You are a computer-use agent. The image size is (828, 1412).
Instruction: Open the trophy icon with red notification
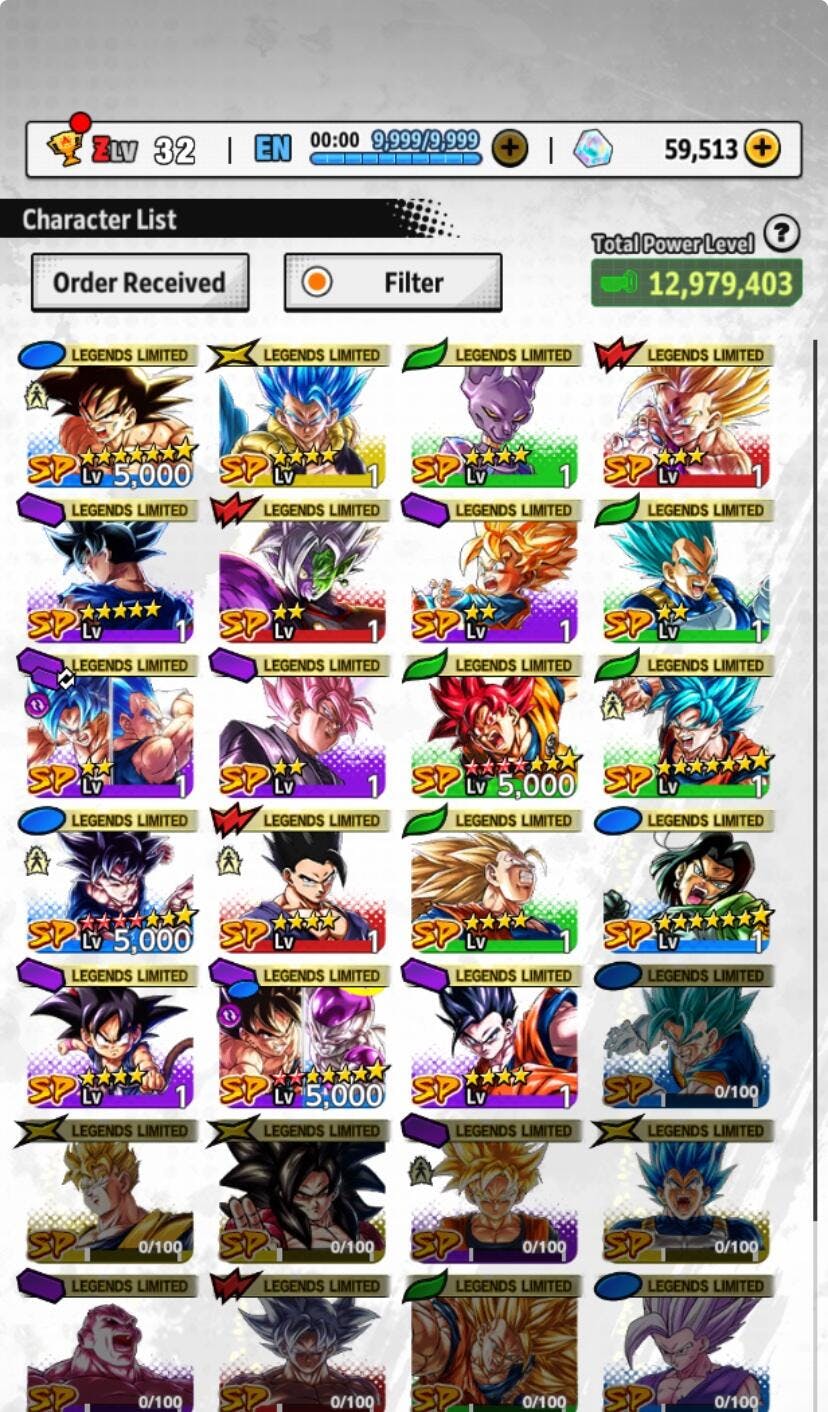click(x=68, y=145)
